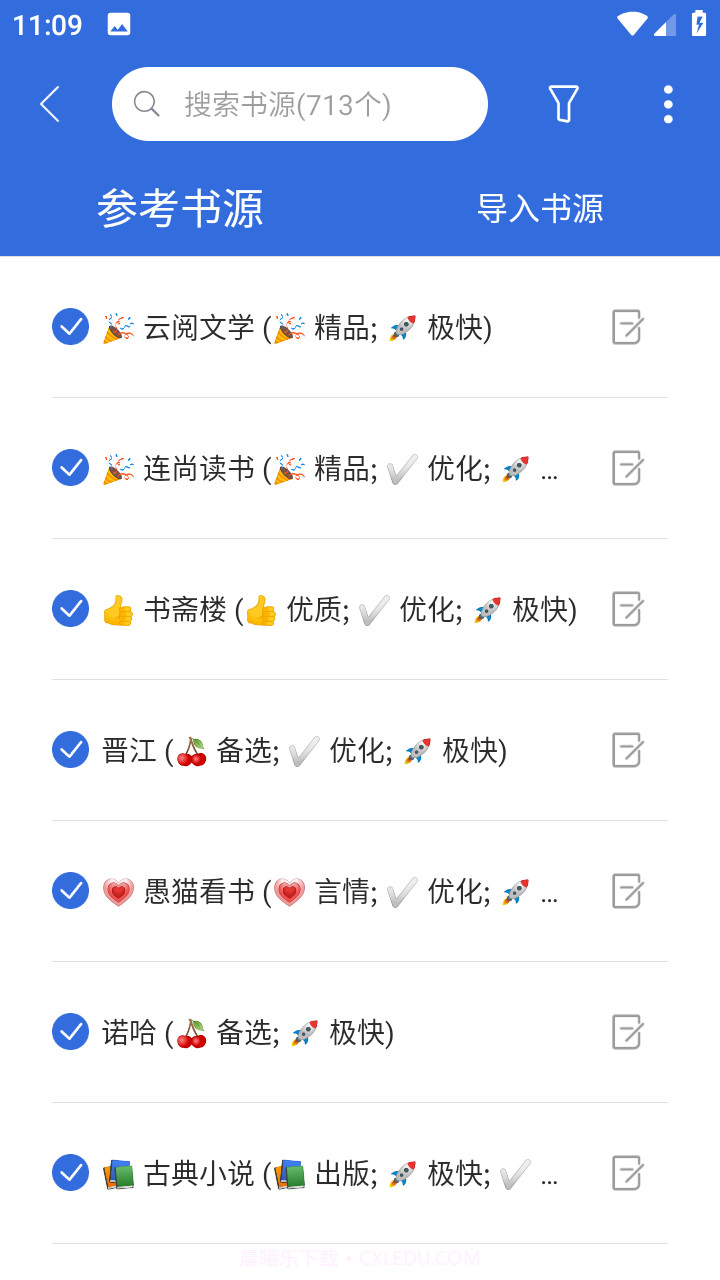Open the edit icon next to 云阅文学
The width and height of the screenshot is (720, 1280).
626,326
